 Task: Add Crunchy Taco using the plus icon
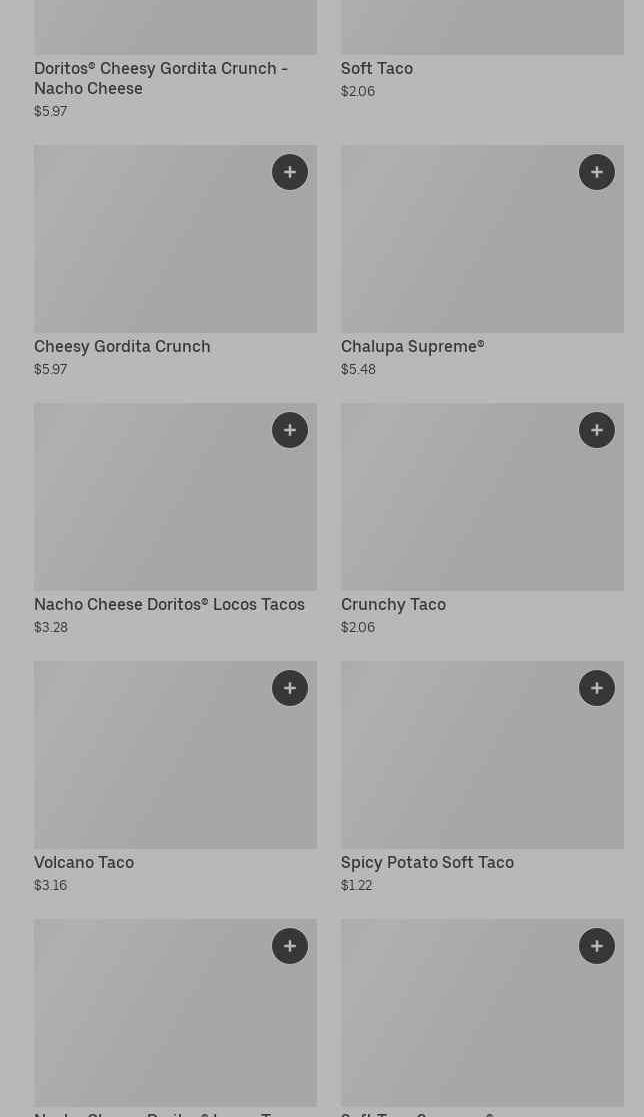pyautogui.click(x=597, y=430)
